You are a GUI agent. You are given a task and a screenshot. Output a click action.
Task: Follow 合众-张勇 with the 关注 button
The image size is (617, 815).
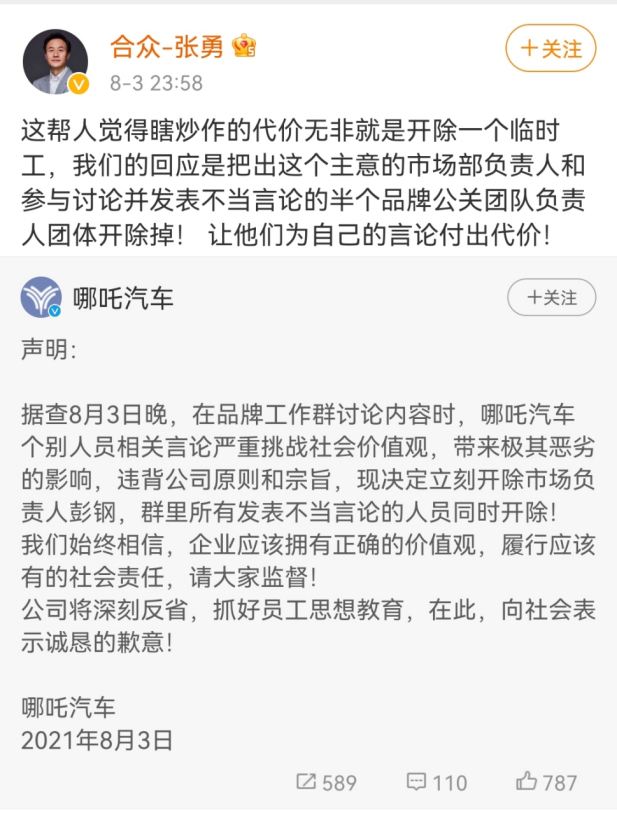[551, 49]
